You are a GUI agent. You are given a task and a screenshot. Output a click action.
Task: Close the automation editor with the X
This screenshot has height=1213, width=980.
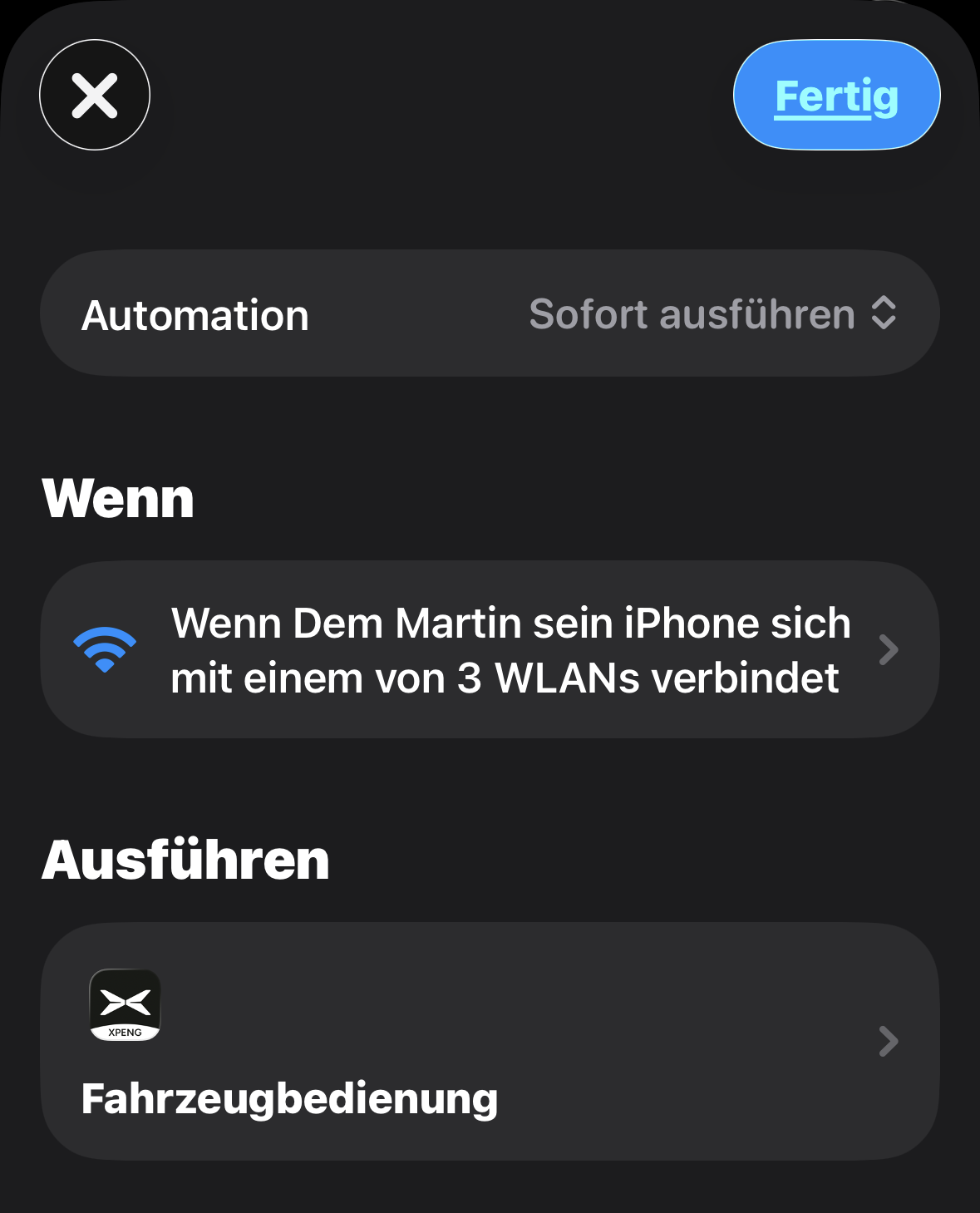pyautogui.click(x=95, y=95)
